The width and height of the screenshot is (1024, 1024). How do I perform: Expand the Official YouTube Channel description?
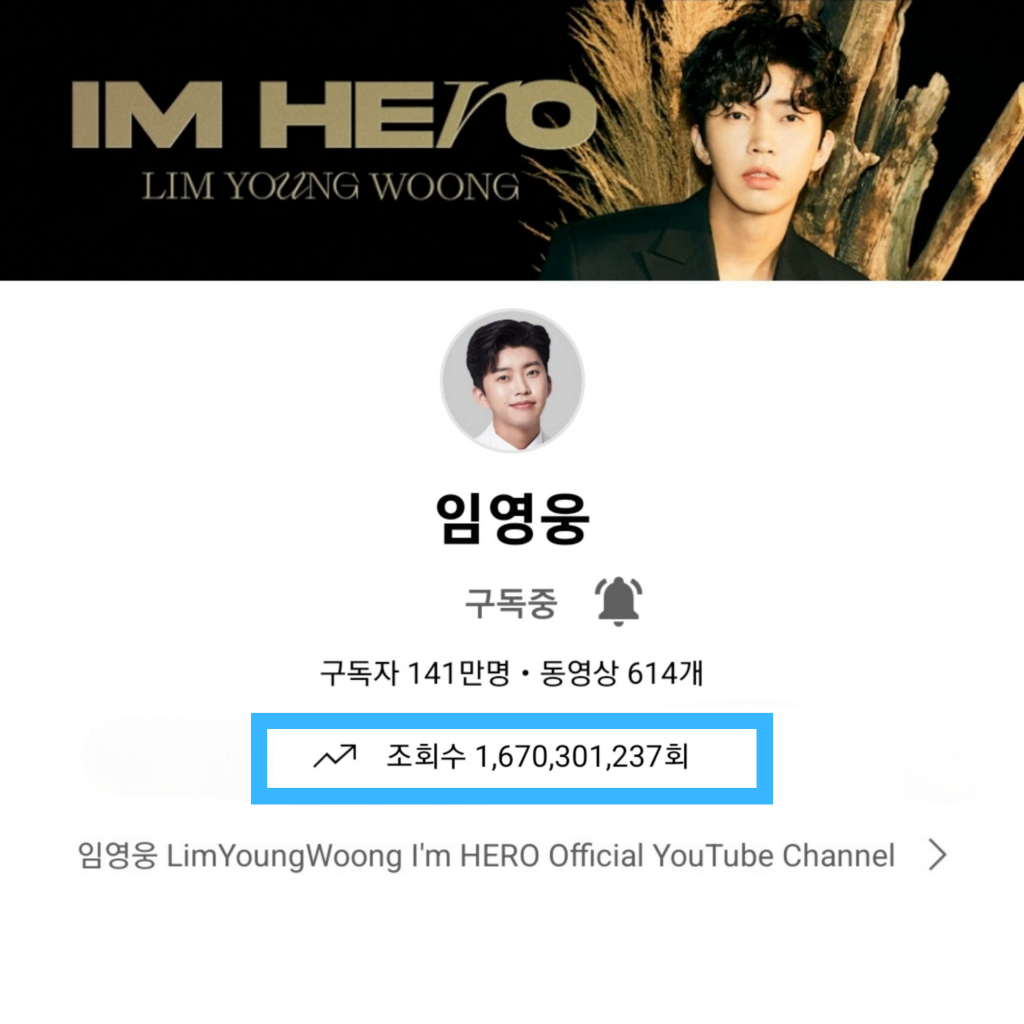pos(936,856)
